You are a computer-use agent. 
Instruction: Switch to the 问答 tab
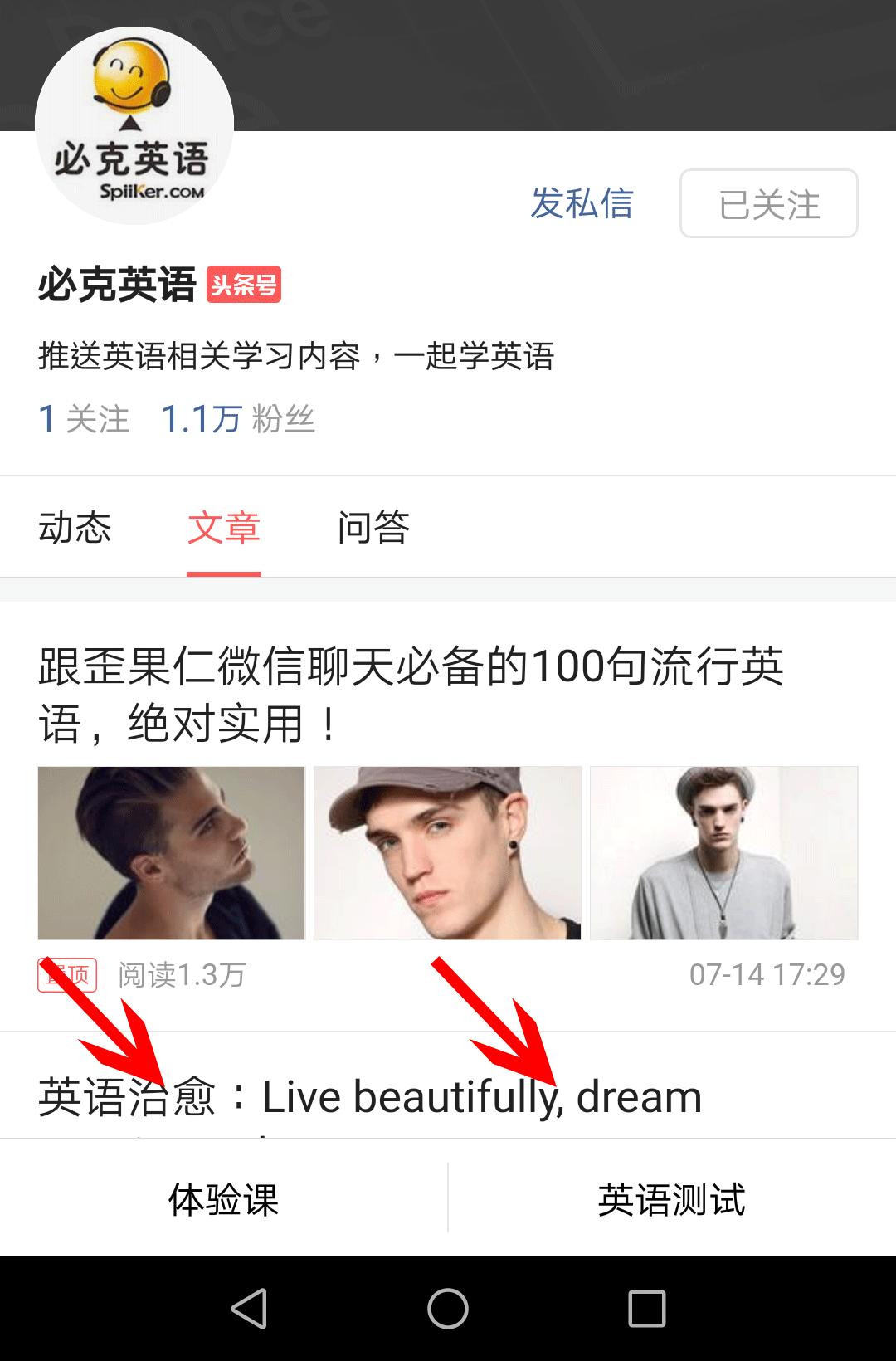coord(375,528)
